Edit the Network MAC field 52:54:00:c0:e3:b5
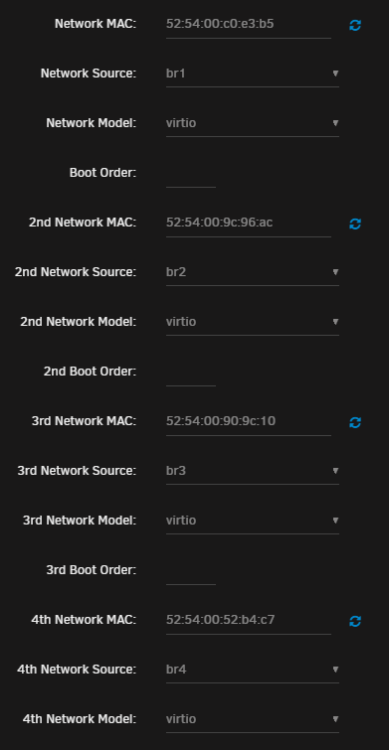The width and height of the screenshot is (389, 750). tap(248, 24)
